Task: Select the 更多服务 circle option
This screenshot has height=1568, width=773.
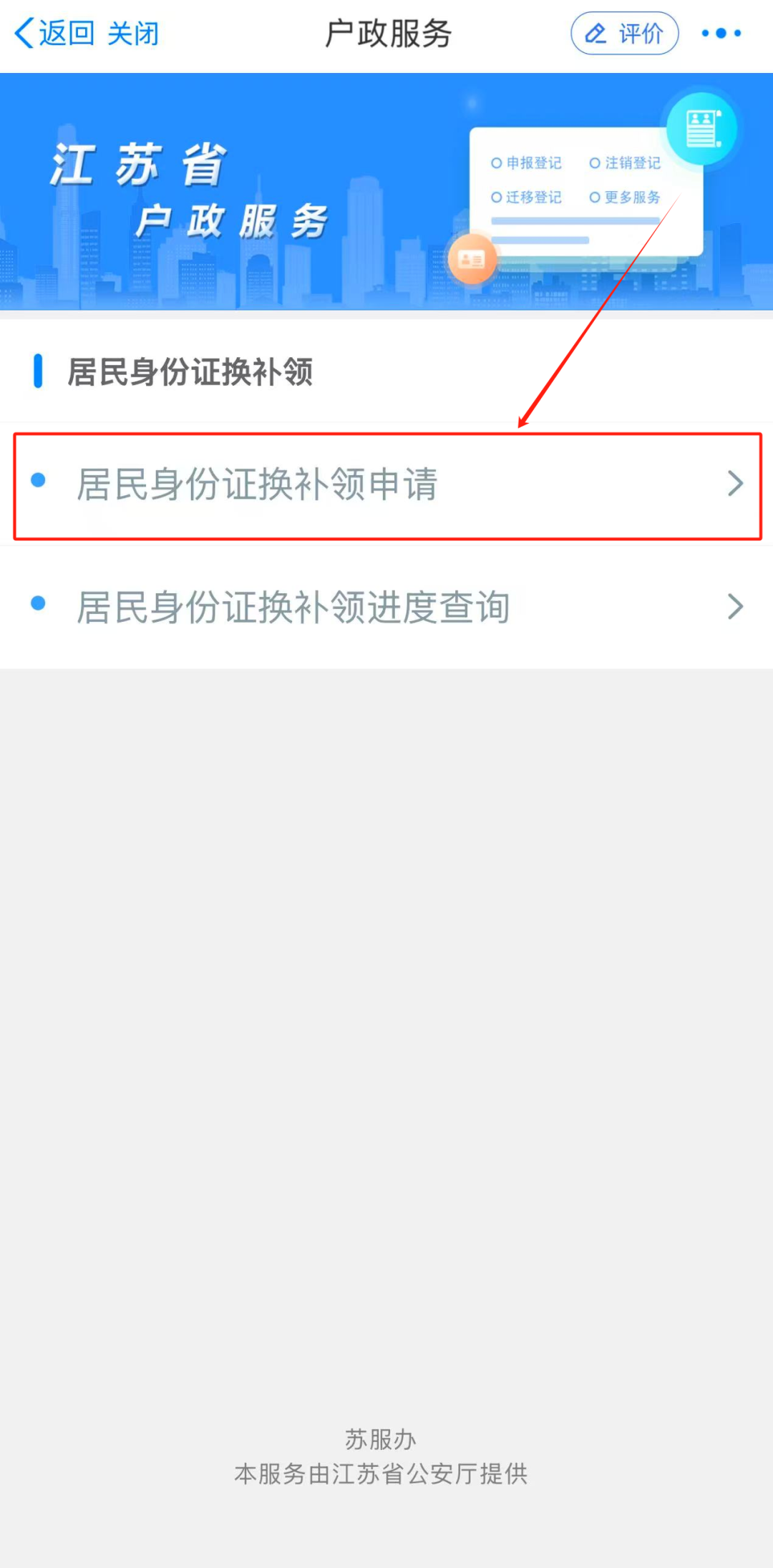Action: click(x=593, y=198)
